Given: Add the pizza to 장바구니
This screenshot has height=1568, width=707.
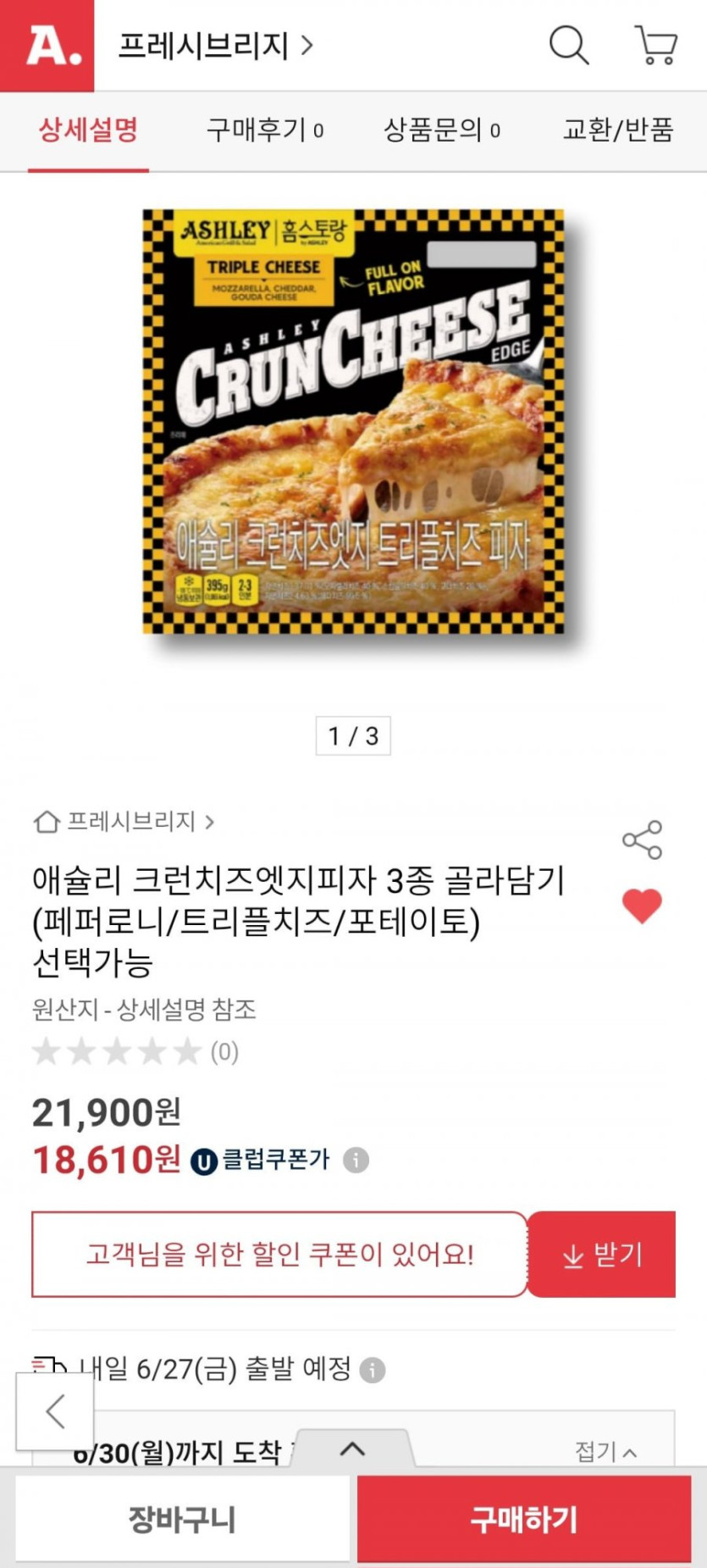Looking at the screenshot, I should pos(182,1520).
